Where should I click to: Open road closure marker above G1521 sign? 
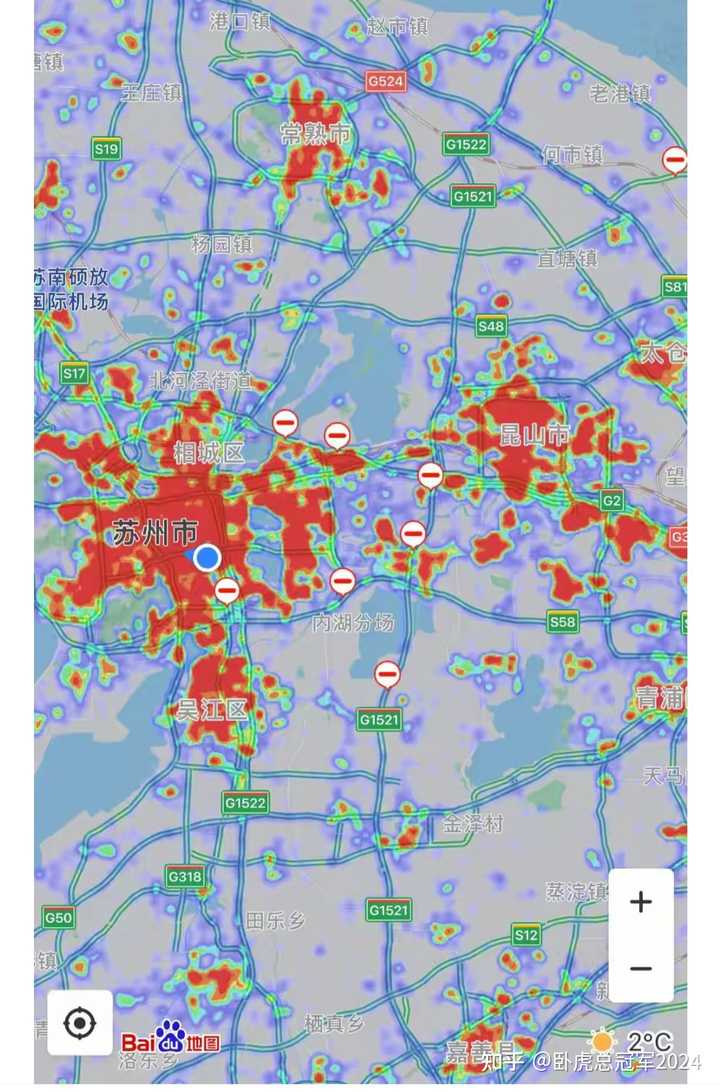click(388, 675)
